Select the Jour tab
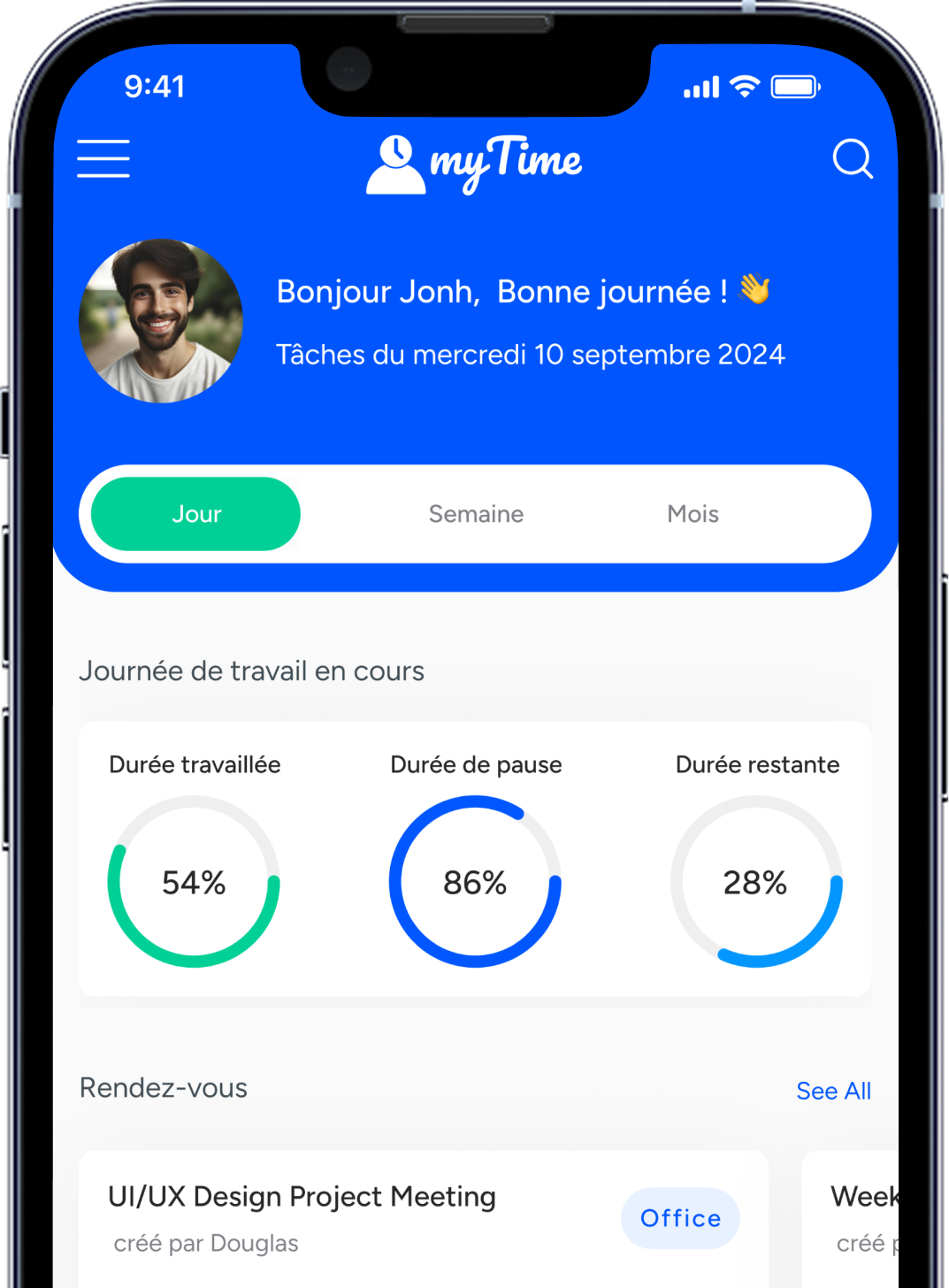This screenshot has height=1288, width=949. pos(195,514)
